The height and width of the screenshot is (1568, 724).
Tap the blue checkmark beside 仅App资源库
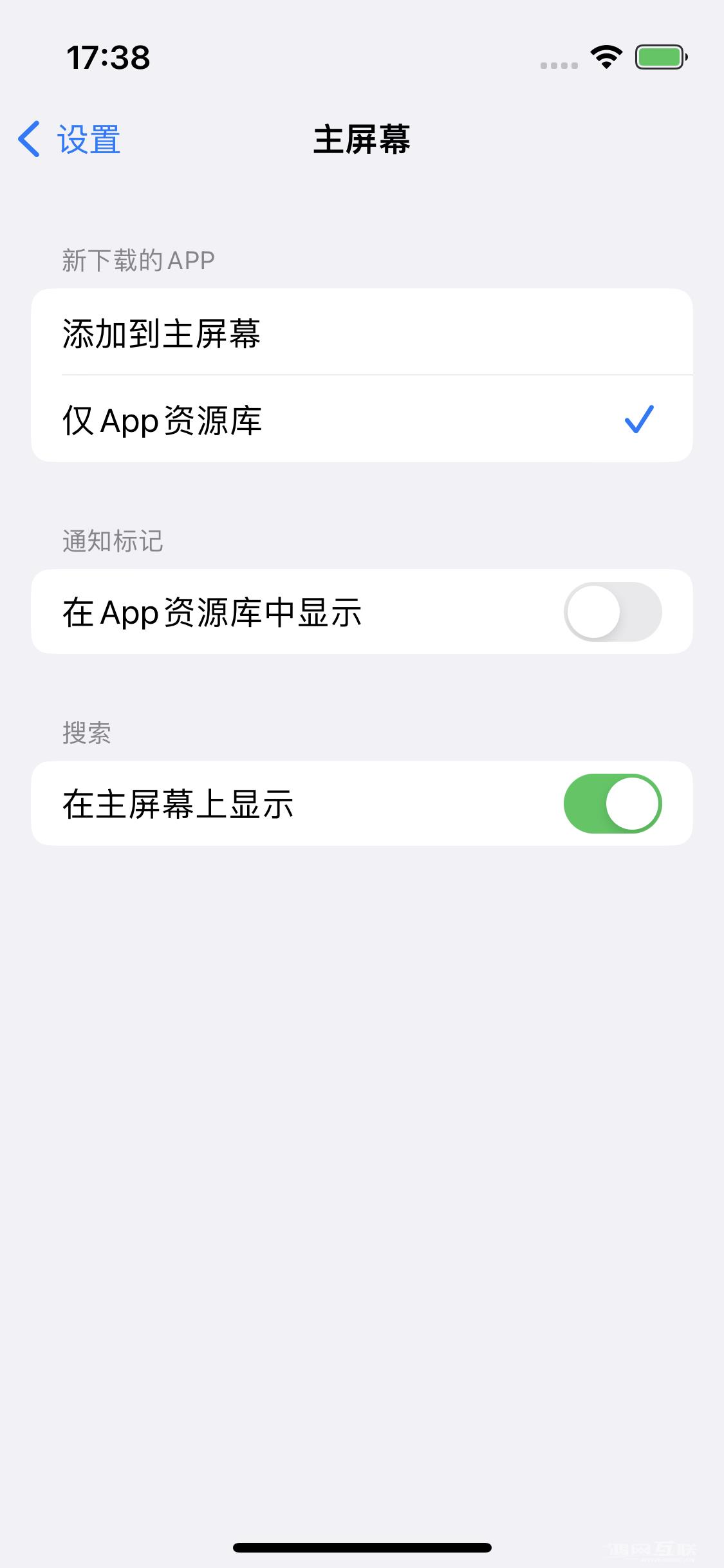point(638,420)
